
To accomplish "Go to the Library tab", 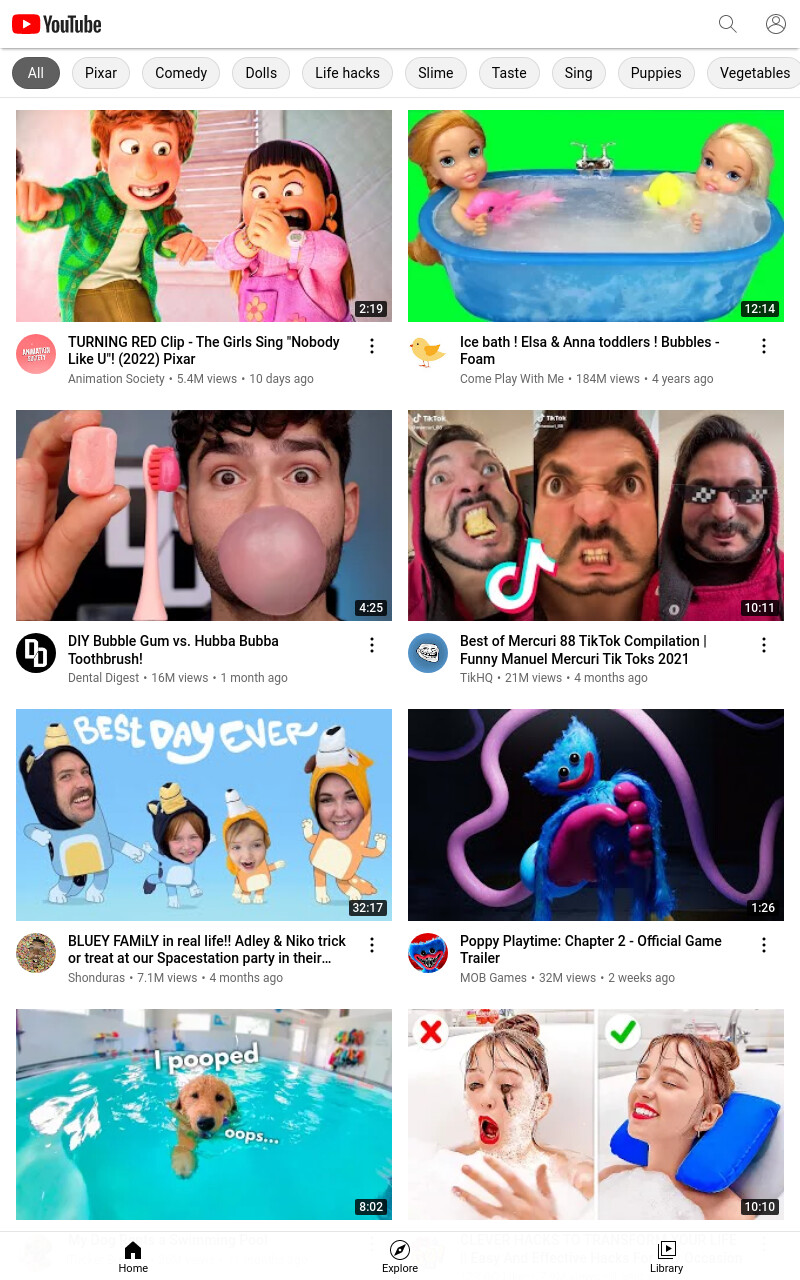I will pos(666,1256).
